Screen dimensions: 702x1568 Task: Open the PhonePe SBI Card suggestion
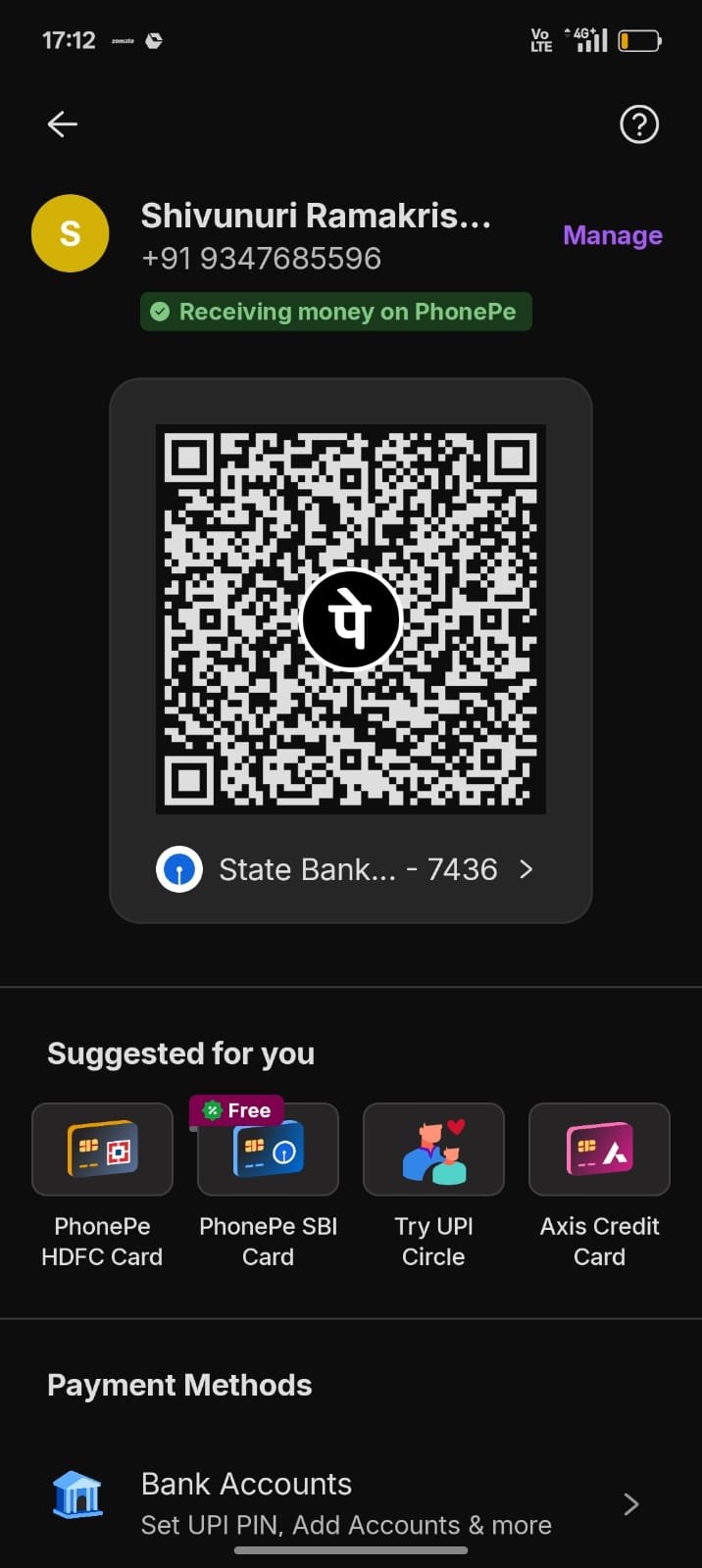click(x=268, y=1187)
